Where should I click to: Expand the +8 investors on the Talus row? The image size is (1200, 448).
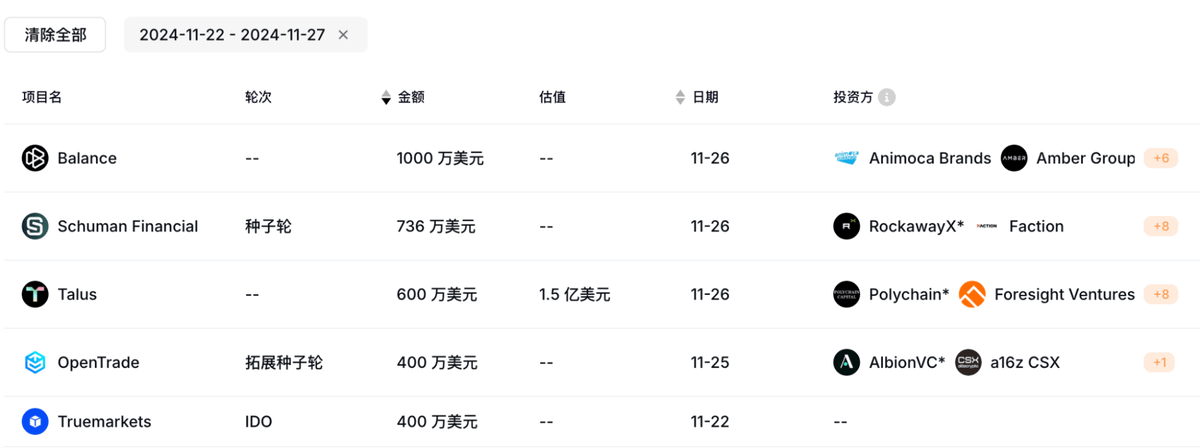1161,294
